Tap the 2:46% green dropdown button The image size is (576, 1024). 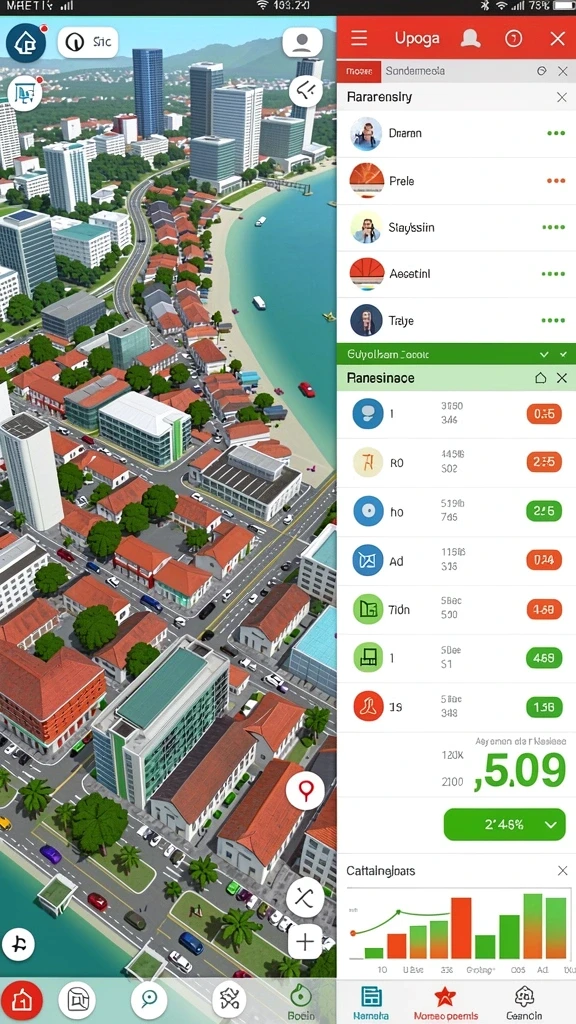504,824
